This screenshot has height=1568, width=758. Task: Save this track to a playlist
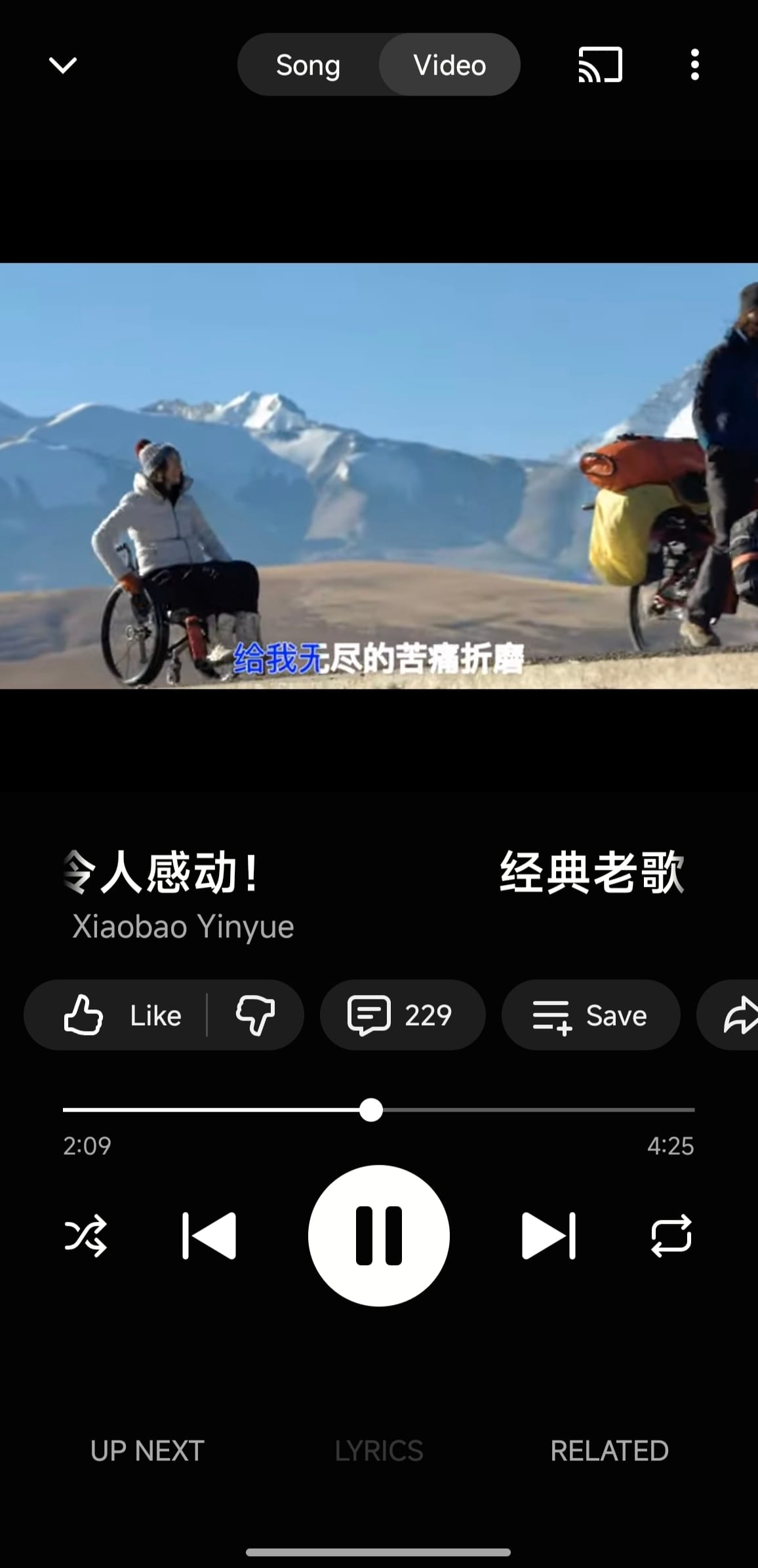[590, 1015]
